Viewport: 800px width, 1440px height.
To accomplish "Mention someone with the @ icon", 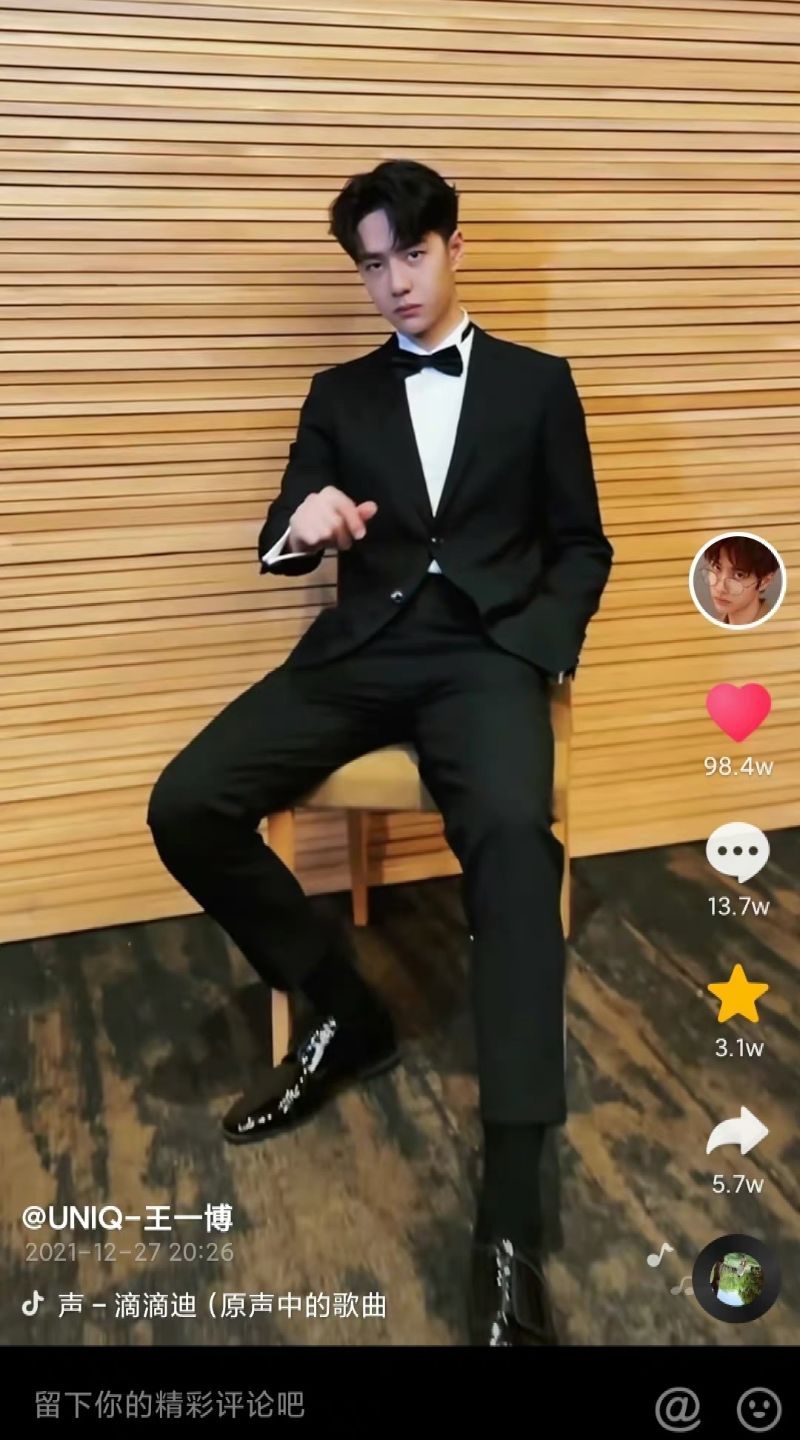I will pos(678,1408).
